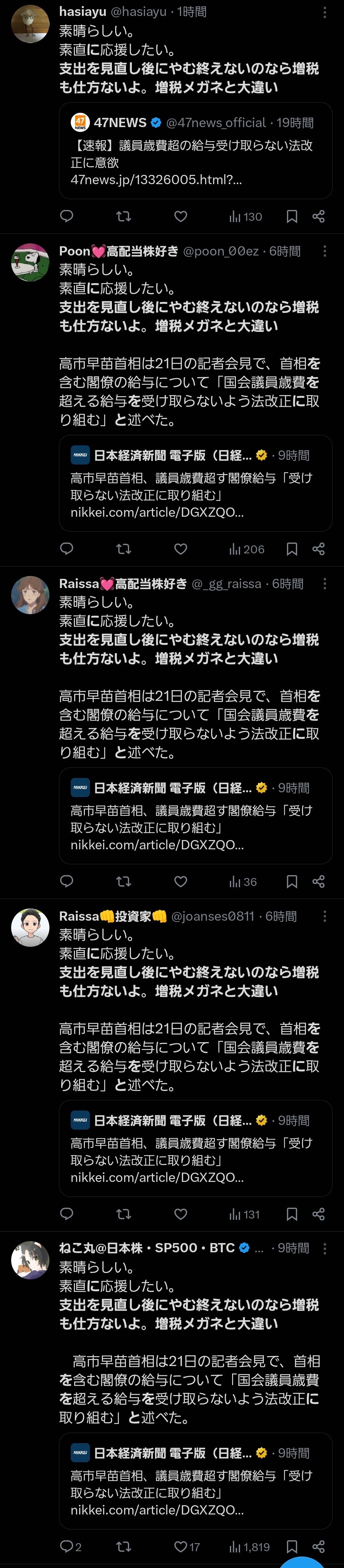Open the profile picture of @_gg_raissa
Screen dimensions: 344x1568
[x=30, y=595]
